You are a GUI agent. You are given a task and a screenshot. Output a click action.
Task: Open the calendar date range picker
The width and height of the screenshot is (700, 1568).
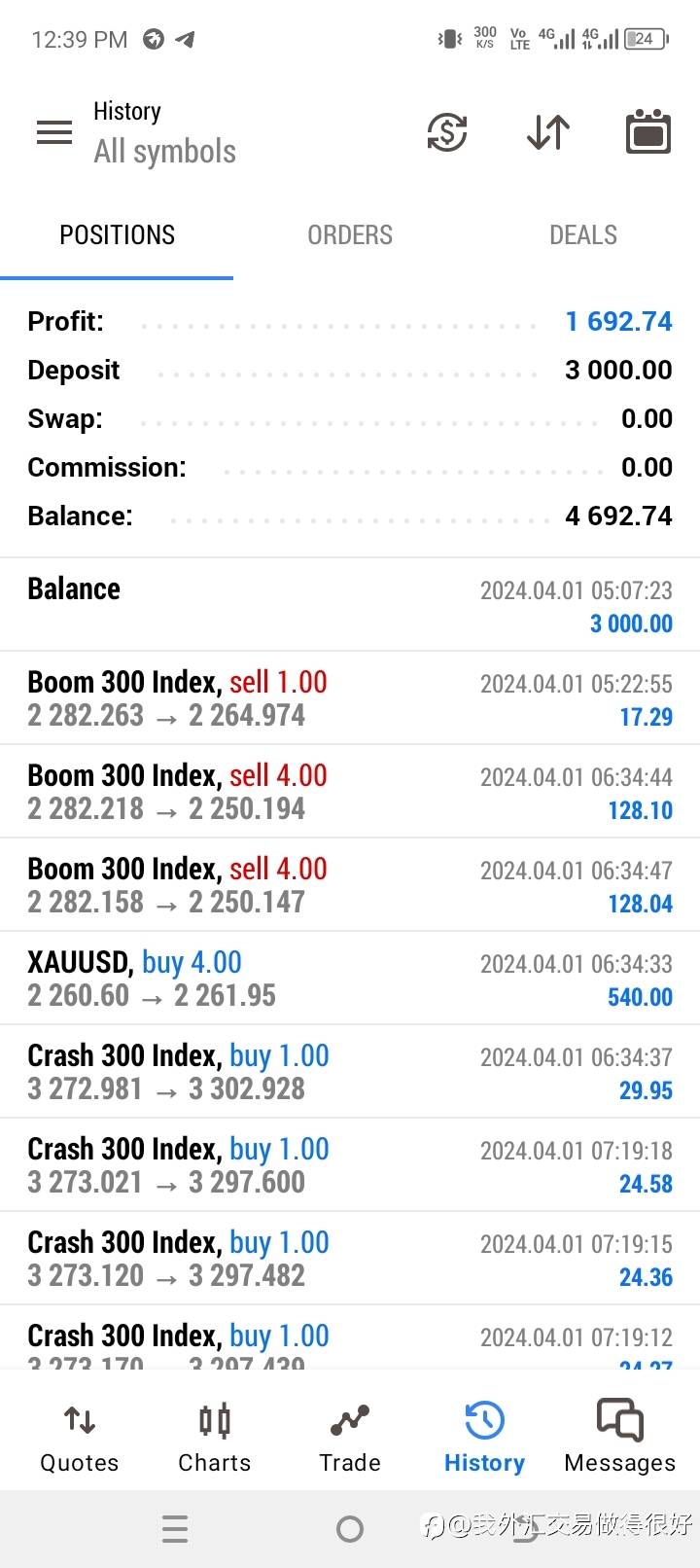coord(647,132)
